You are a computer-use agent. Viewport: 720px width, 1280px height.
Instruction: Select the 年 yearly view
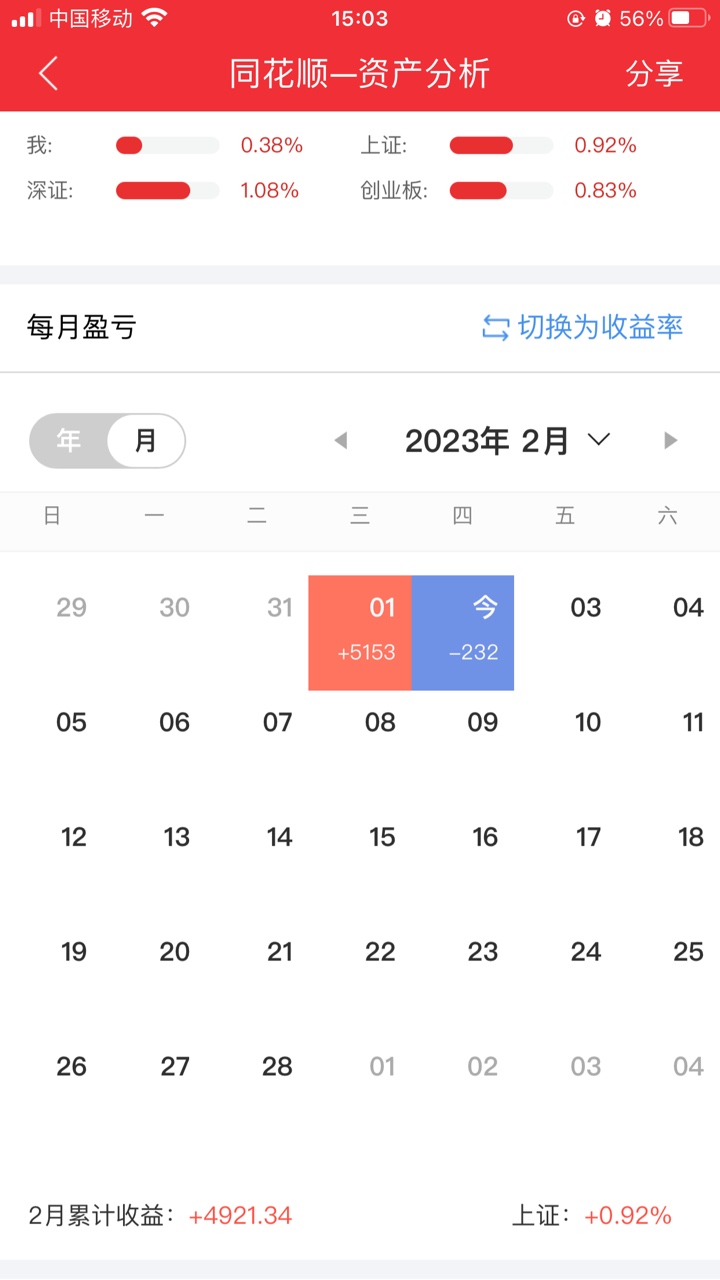69,441
